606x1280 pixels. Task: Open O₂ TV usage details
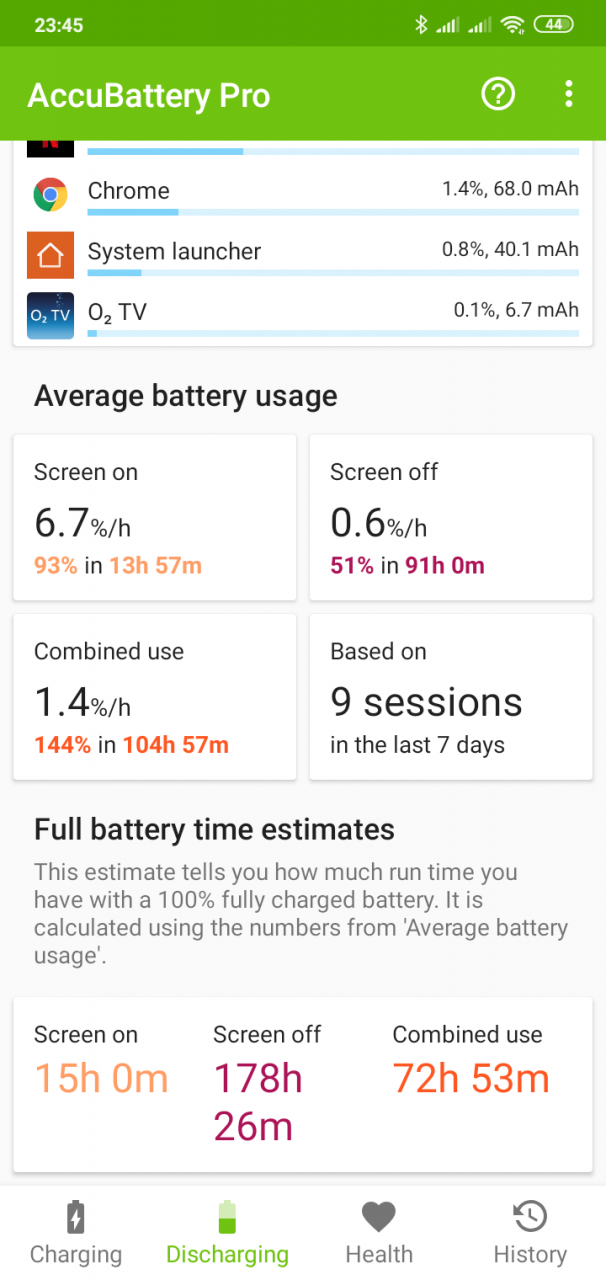coord(303,315)
